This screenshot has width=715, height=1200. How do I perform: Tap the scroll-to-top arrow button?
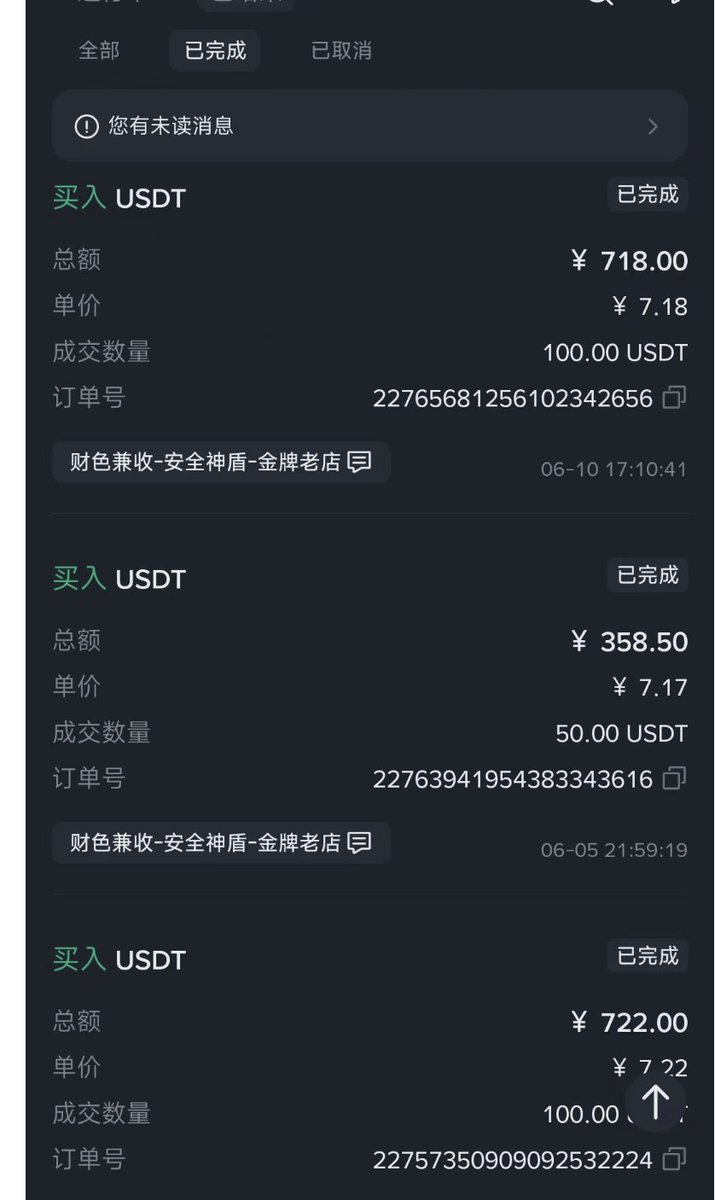click(x=655, y=1102)
